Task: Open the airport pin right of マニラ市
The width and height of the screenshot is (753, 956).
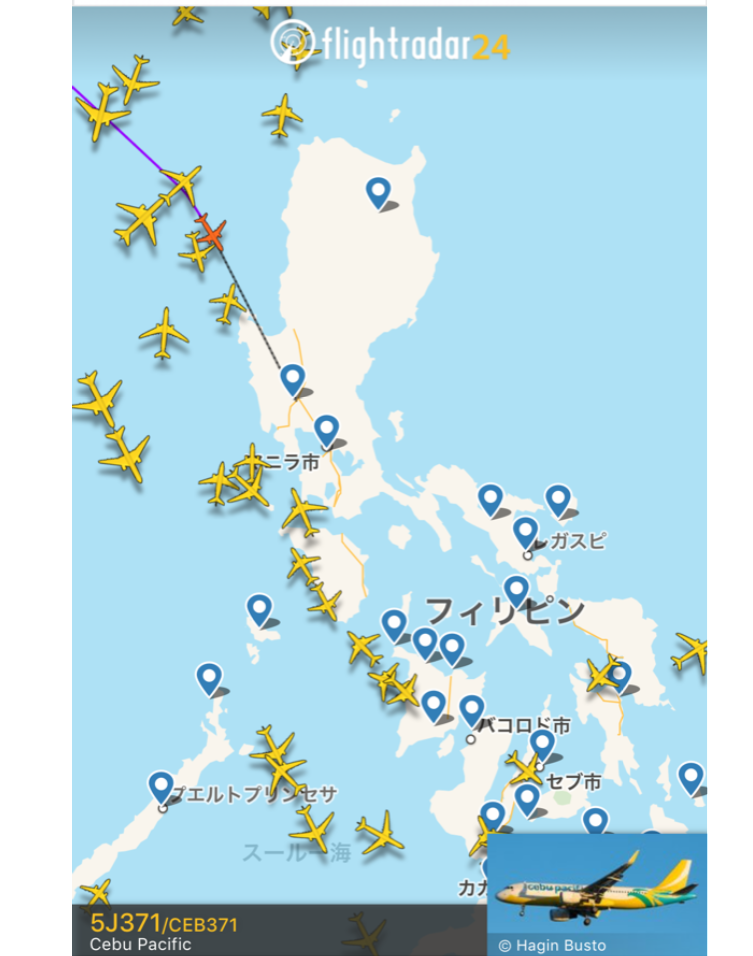Action: pyautogui.click(x=327, y=429)
